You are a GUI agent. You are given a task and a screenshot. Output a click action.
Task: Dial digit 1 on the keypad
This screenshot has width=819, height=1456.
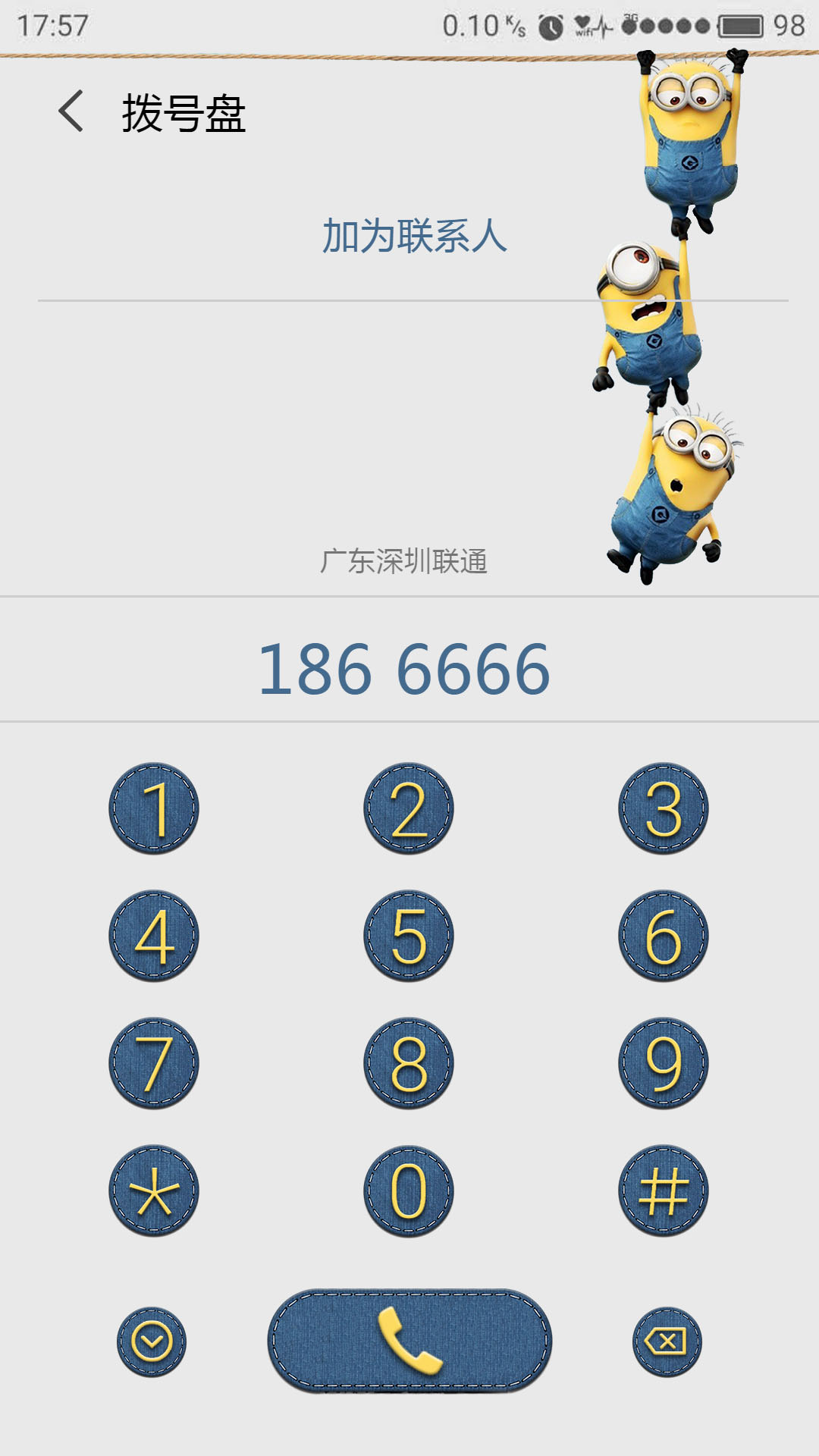tap(154, 808)
